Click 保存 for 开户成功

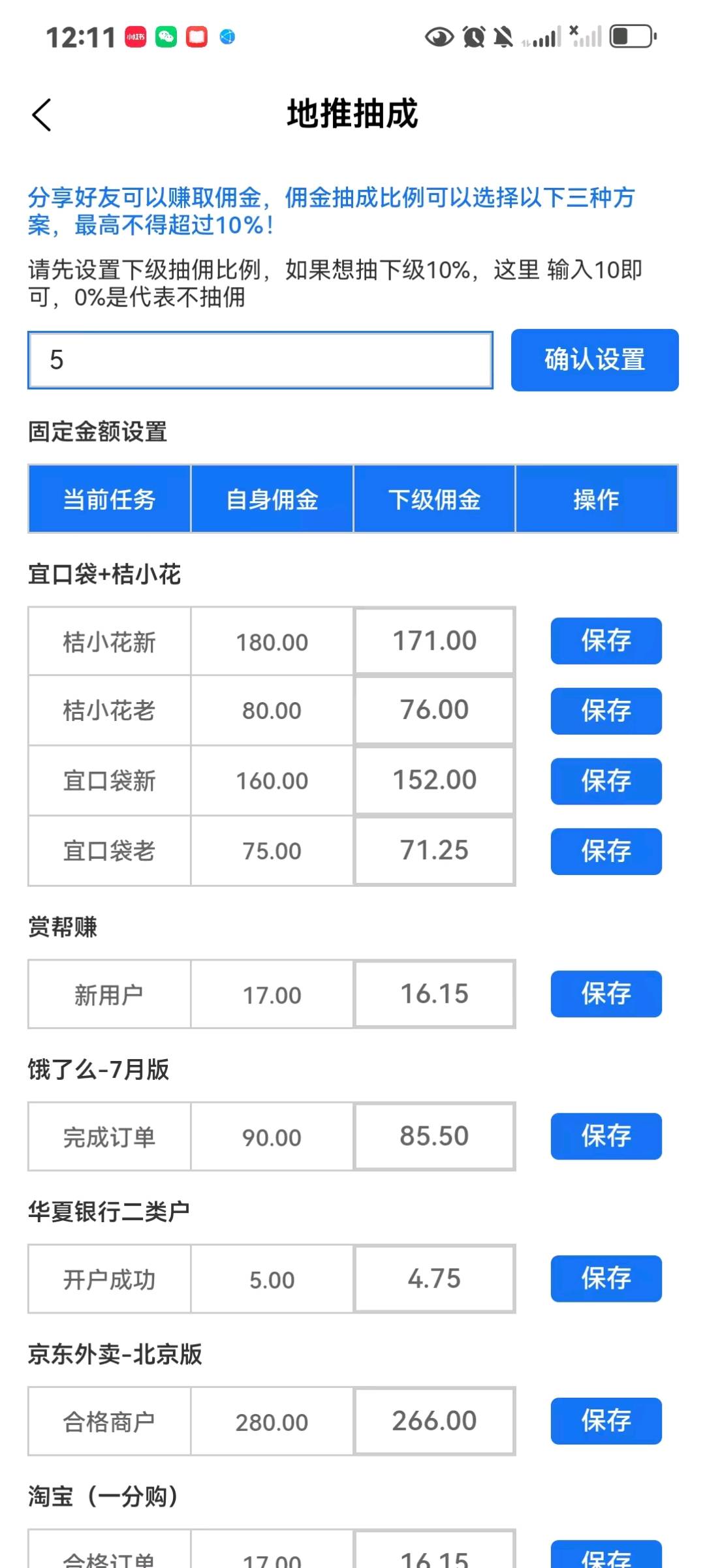pos(606,1279)
